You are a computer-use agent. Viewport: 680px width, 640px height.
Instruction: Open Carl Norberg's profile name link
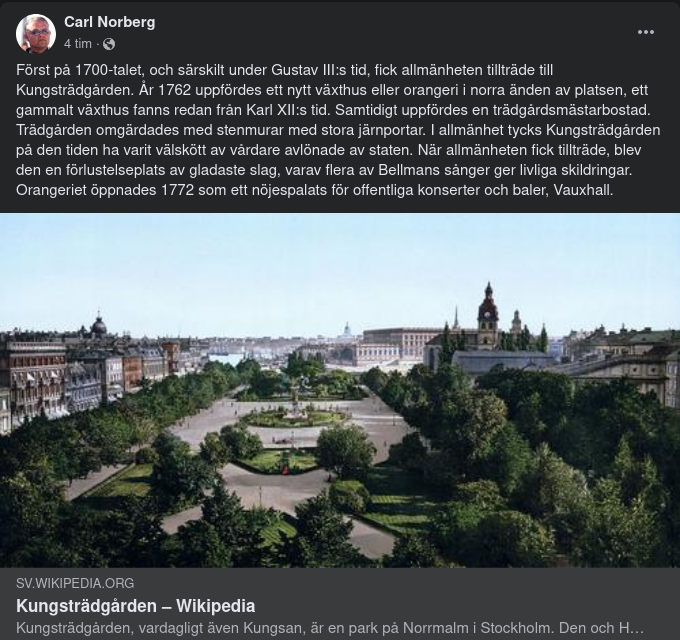pos(109,22)
